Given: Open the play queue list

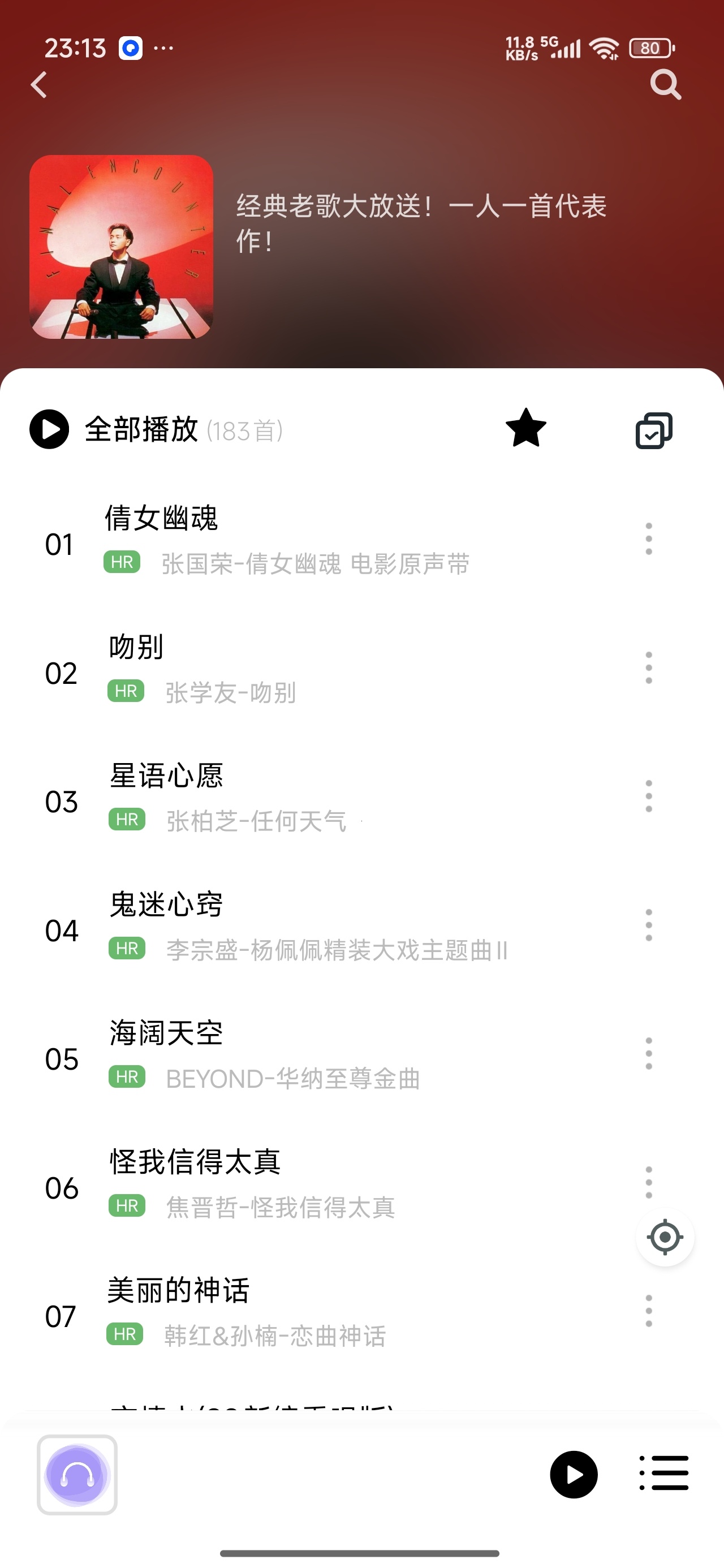Looking at the screenshot, I should coord(663,1474).
